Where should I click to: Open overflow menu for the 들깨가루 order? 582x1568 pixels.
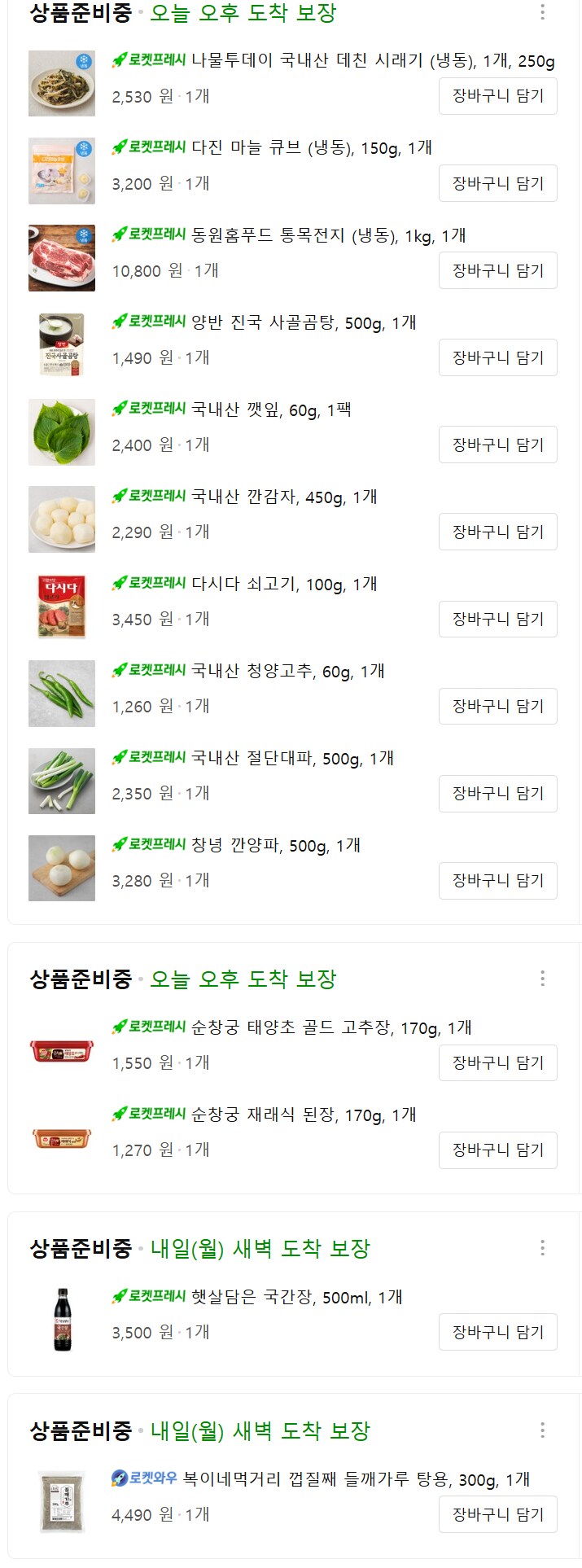click(x=542, y=1430)
